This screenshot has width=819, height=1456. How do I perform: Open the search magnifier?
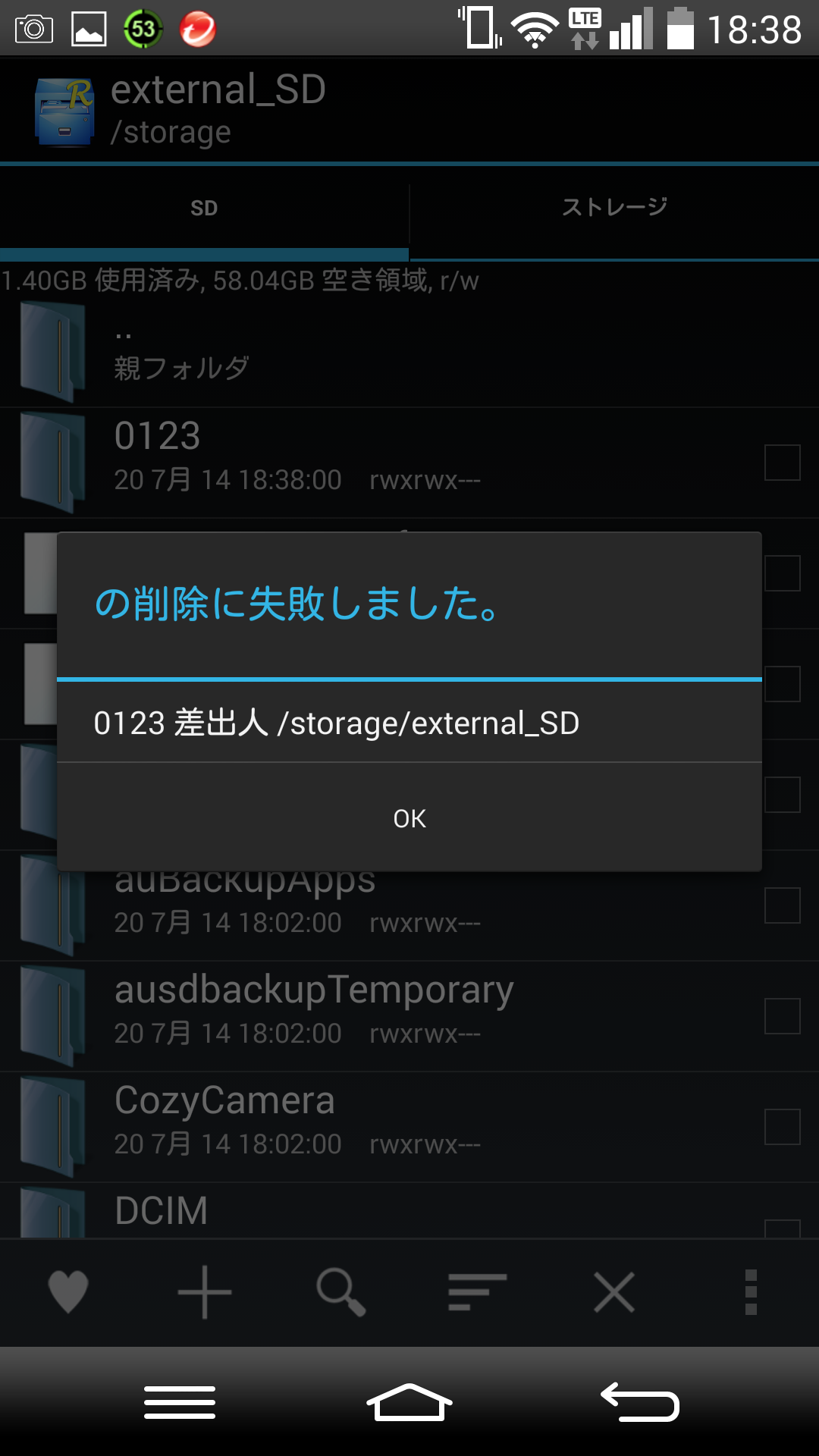click(341, 1291)
